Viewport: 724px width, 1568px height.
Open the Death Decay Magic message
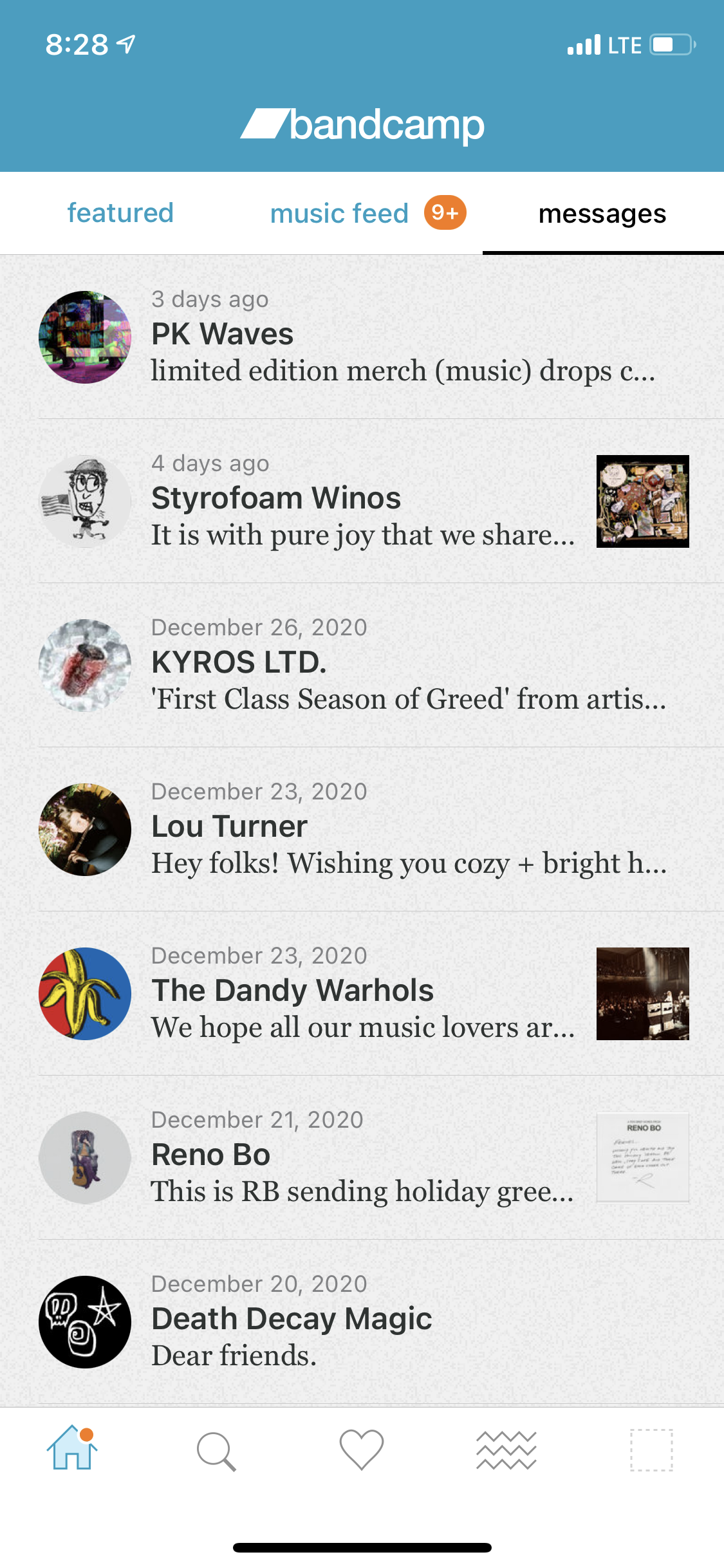click(x=380, y=1322)
